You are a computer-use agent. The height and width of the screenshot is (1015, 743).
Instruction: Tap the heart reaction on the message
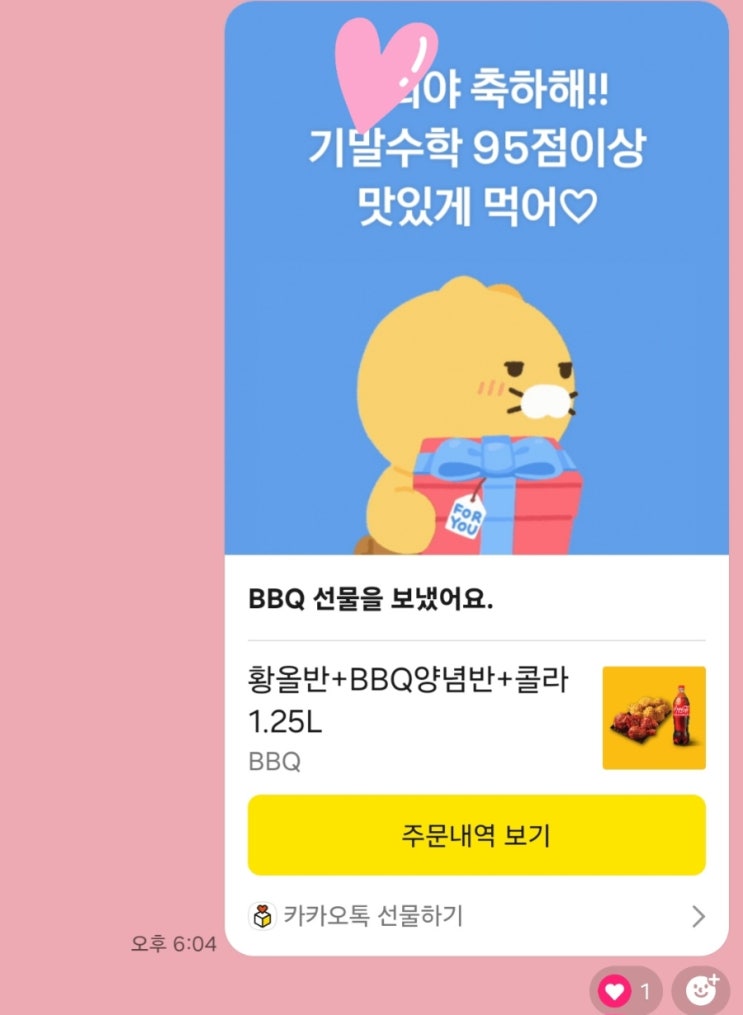point(624,992)
